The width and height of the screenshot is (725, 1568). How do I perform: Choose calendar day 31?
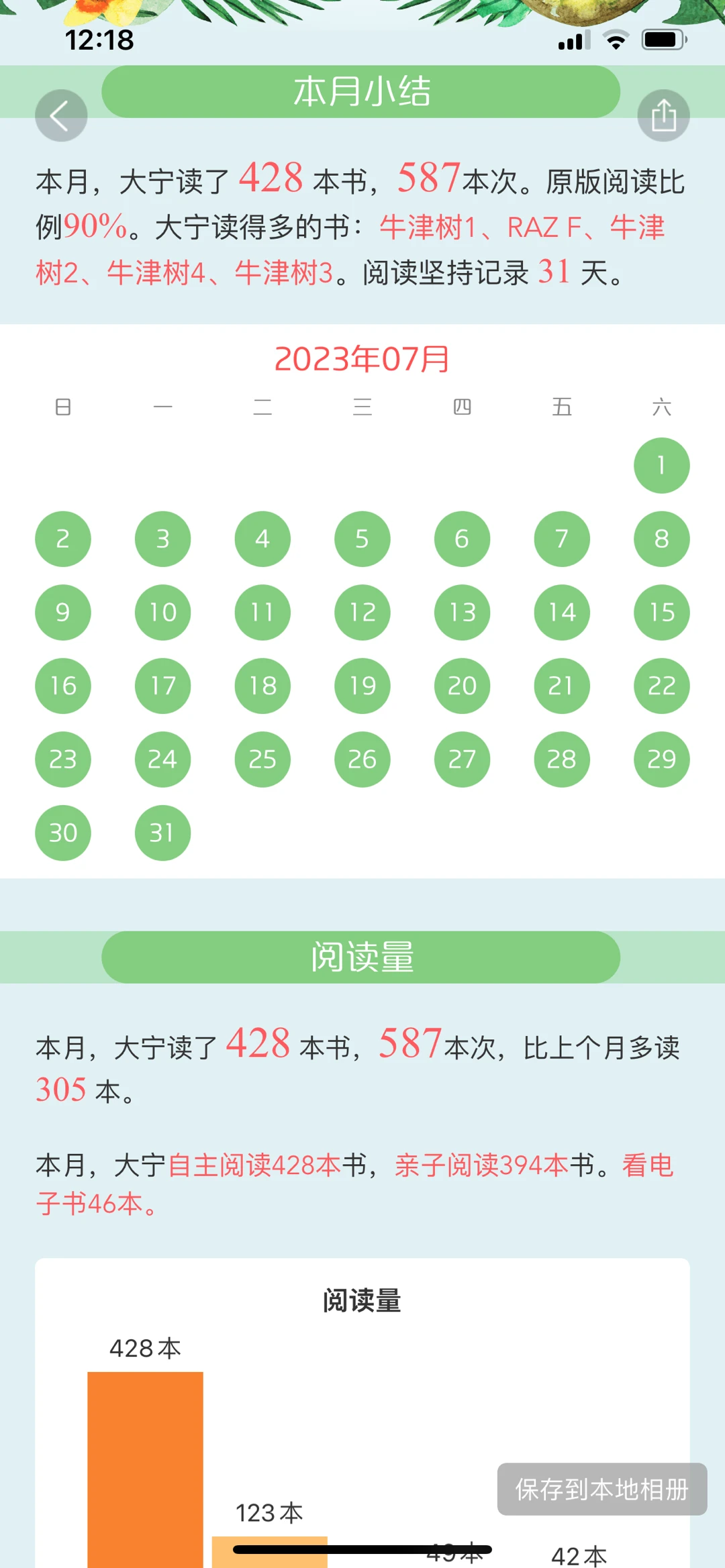coord(162,833)
